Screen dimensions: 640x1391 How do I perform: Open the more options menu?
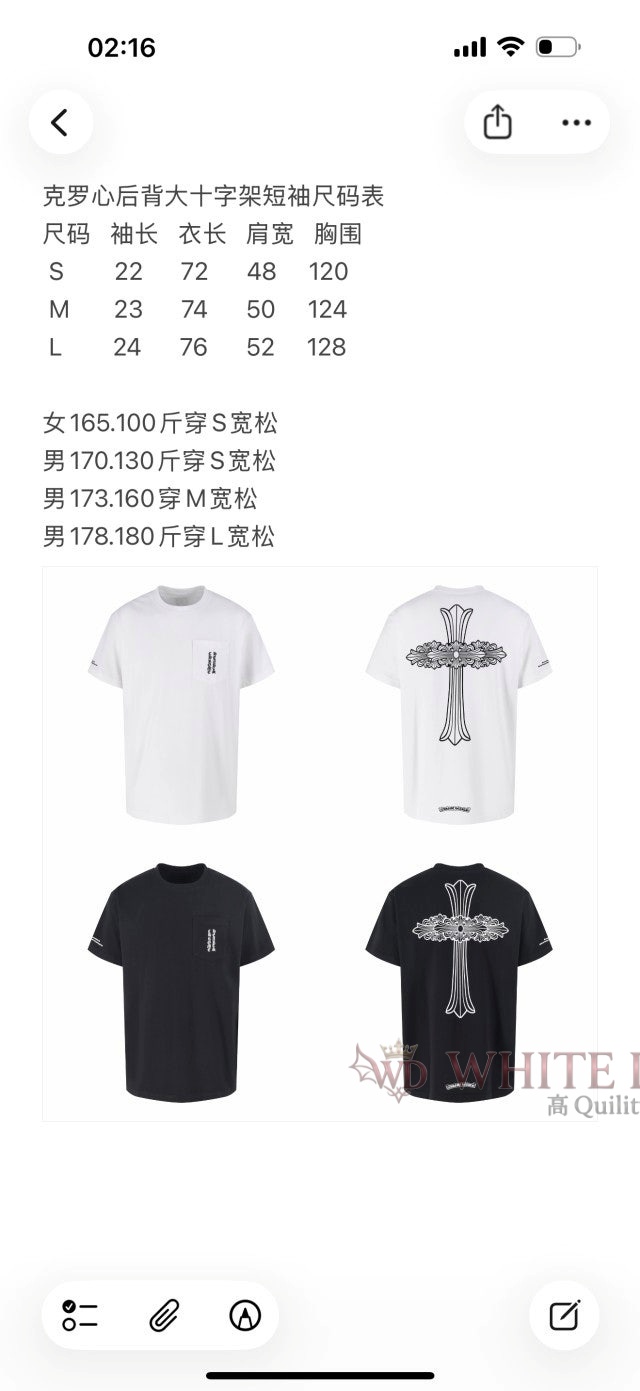click(576, 123)
